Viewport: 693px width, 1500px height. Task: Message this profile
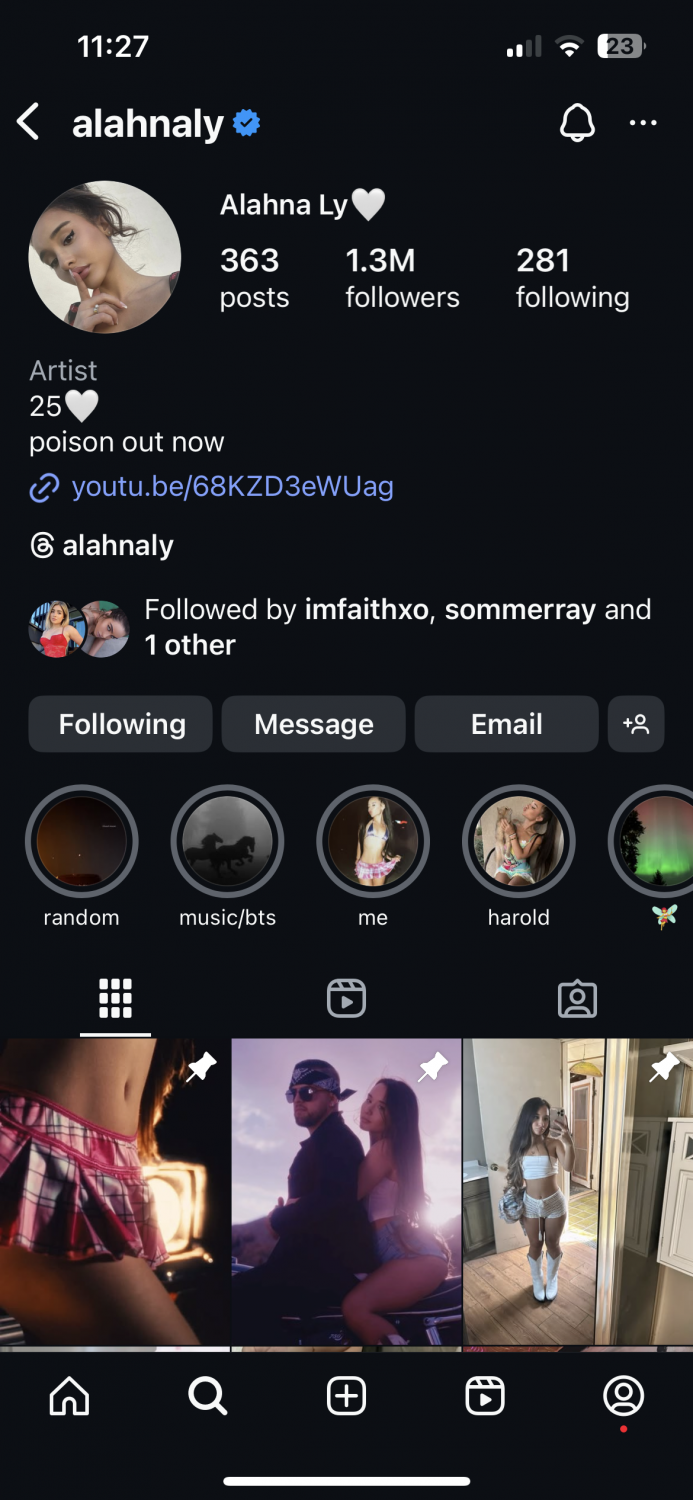[x=313, y=724]
